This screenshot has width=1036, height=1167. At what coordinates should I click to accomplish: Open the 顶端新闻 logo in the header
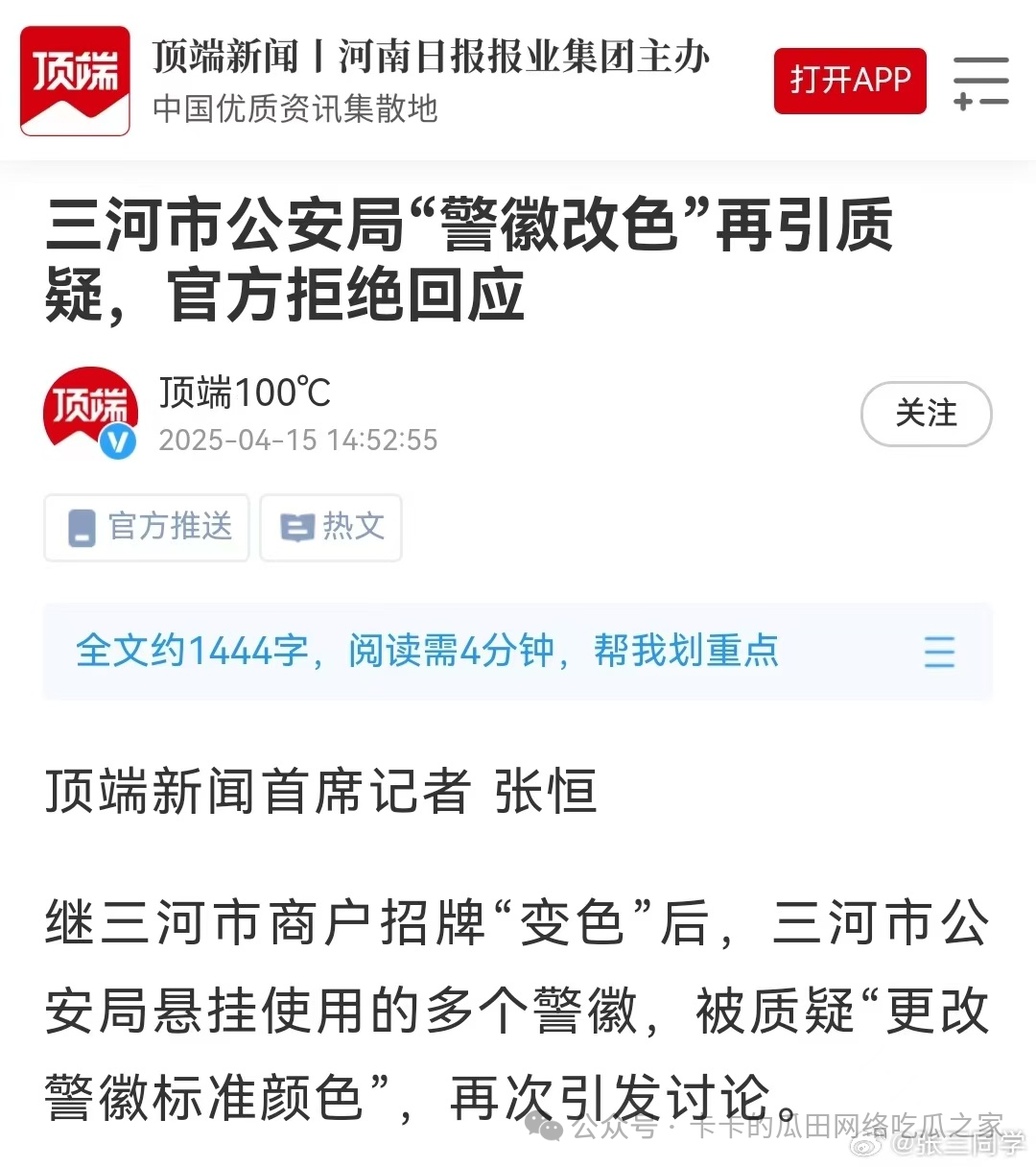click(75, 81)
